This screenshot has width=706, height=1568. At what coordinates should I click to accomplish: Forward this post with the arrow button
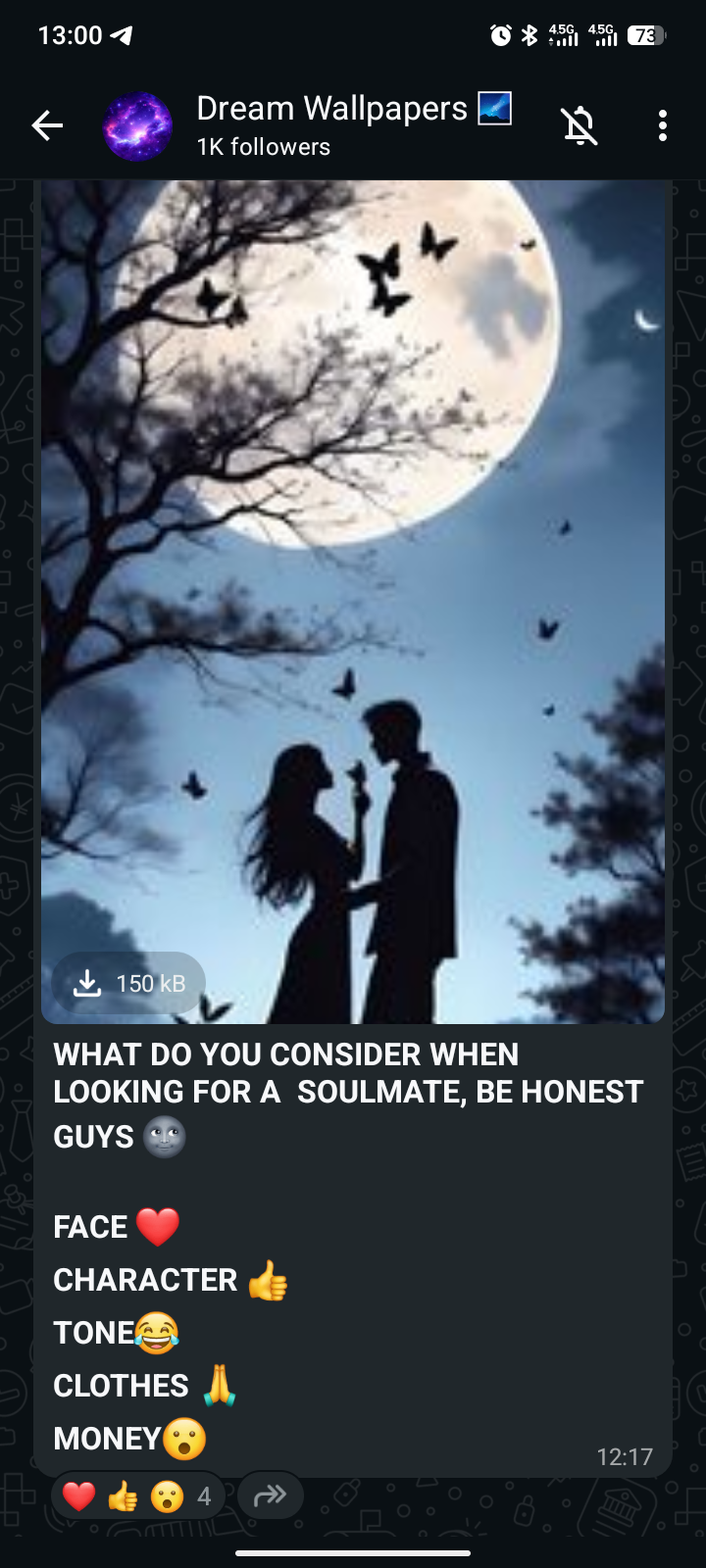click(x=270, y=1495)
